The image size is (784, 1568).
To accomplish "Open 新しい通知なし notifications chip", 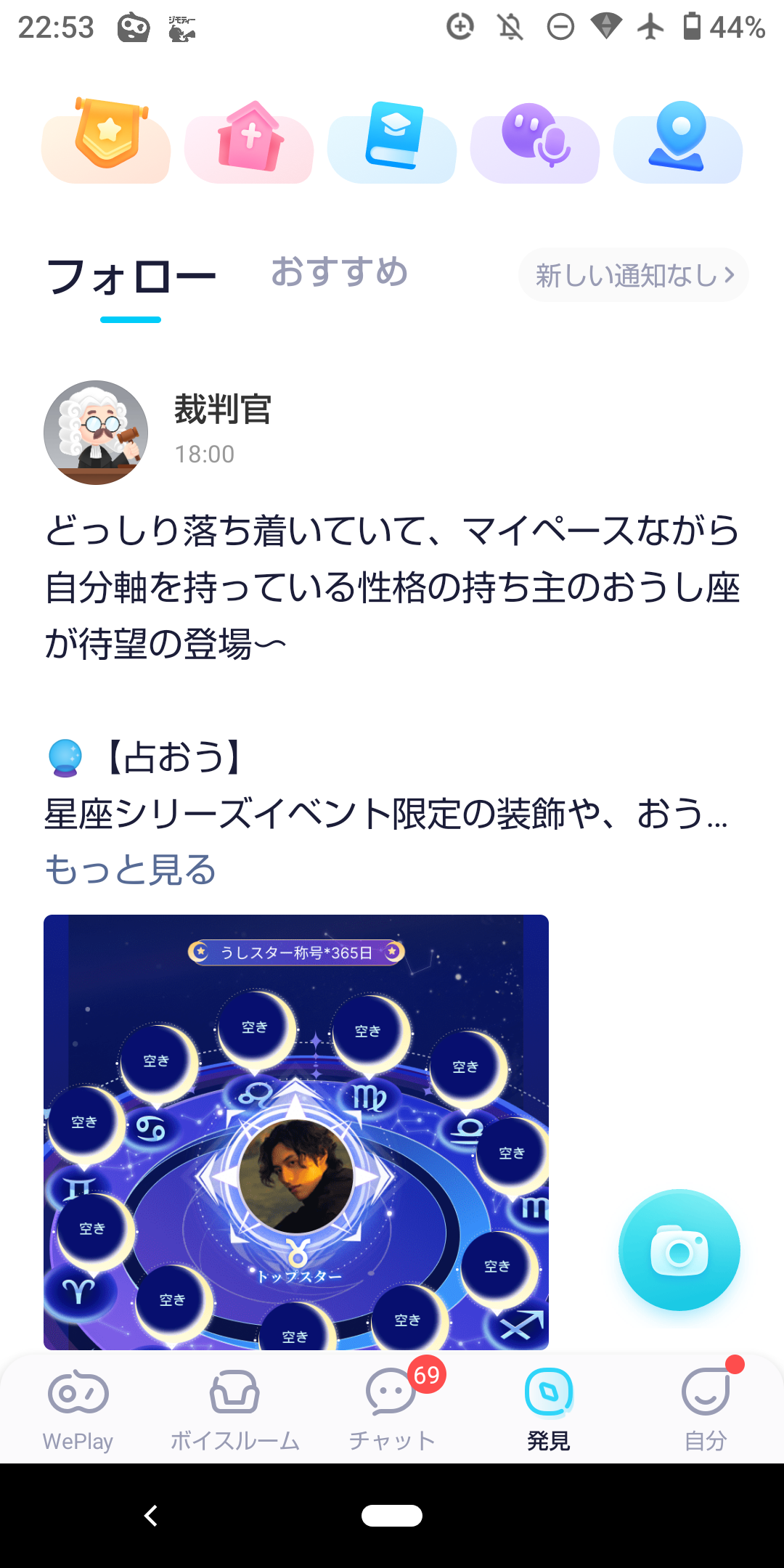I will [x=633, y=275].
